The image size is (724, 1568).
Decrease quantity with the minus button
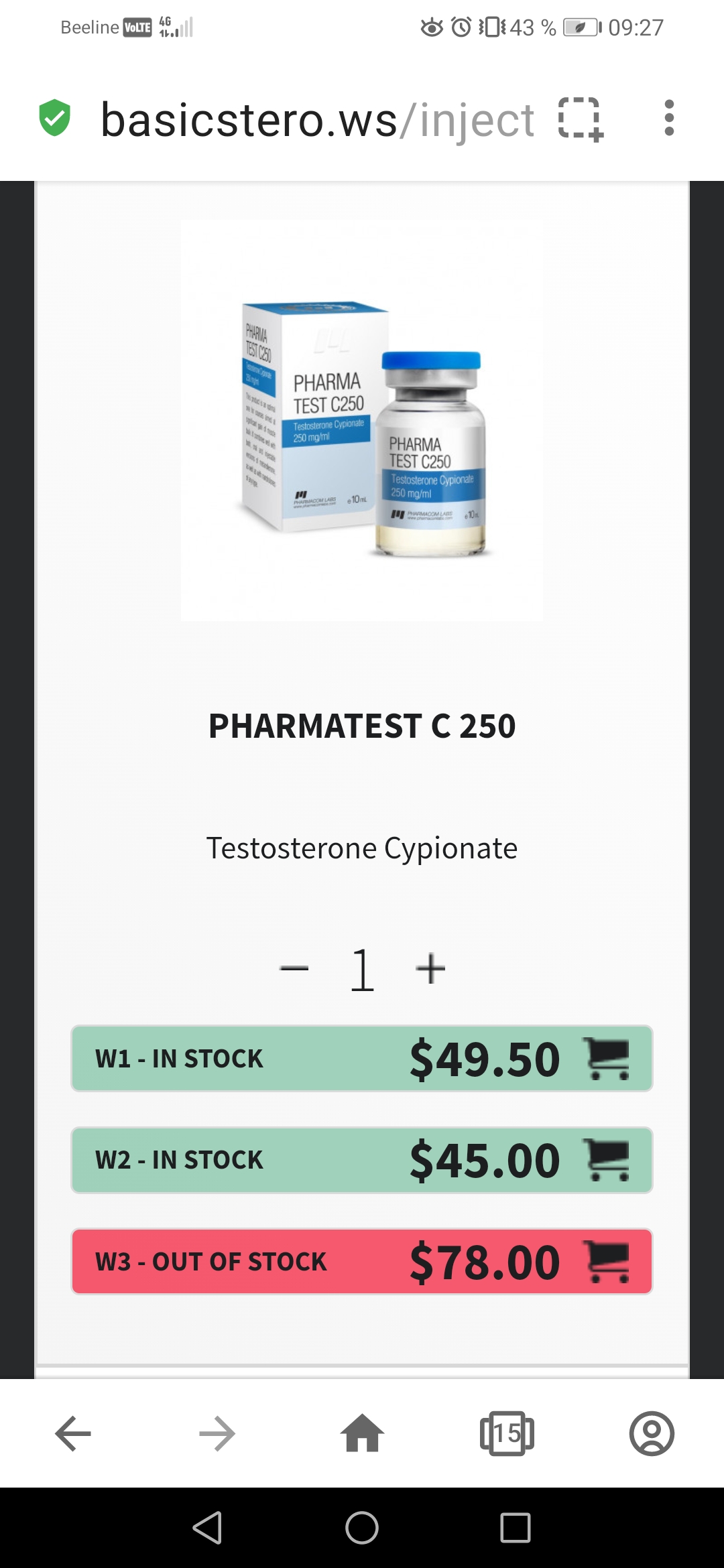(294, 968)
